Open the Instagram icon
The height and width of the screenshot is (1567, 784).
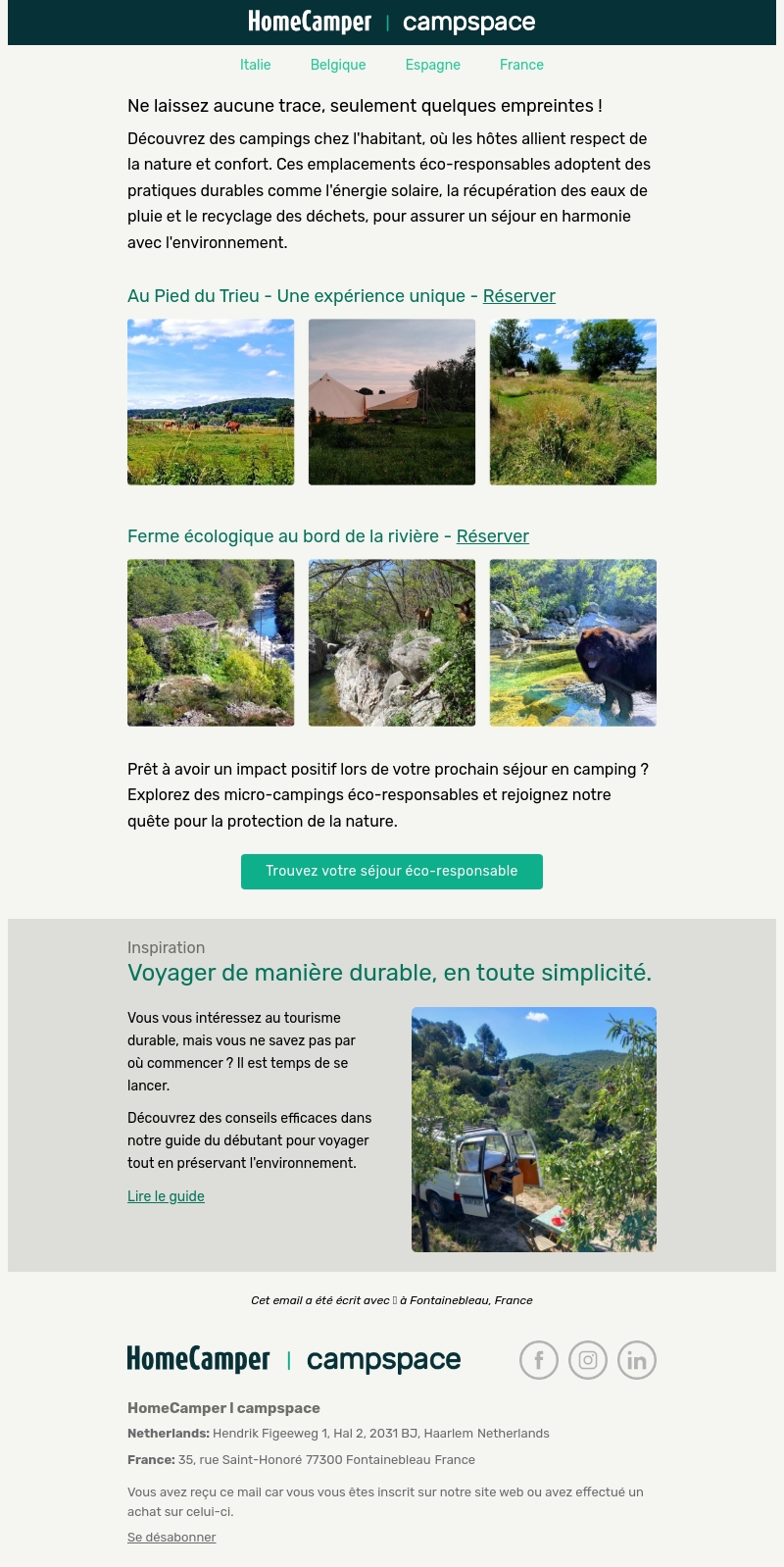pos(588,1360)
